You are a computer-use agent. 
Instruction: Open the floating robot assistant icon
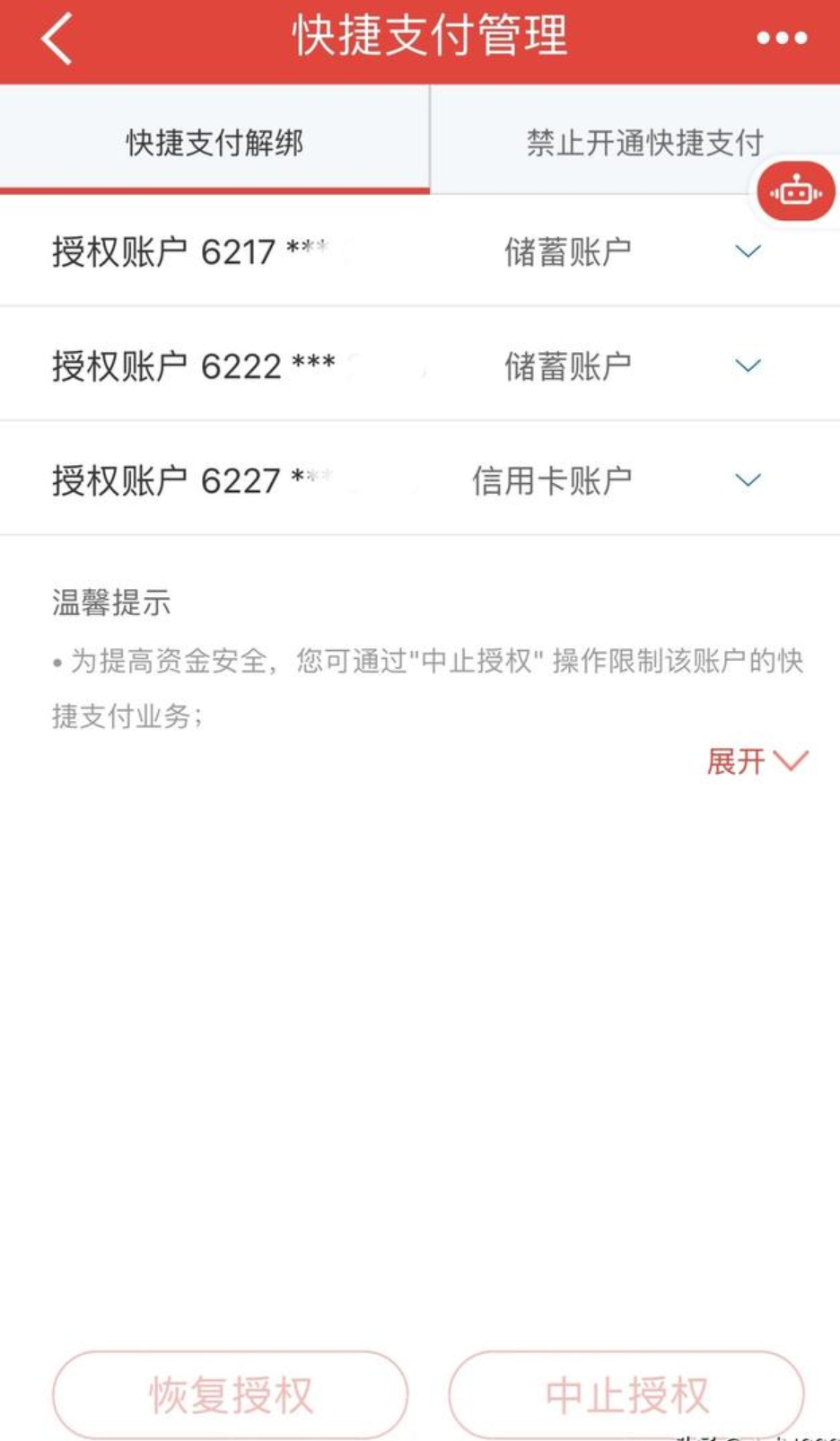[x=795, y=190]
